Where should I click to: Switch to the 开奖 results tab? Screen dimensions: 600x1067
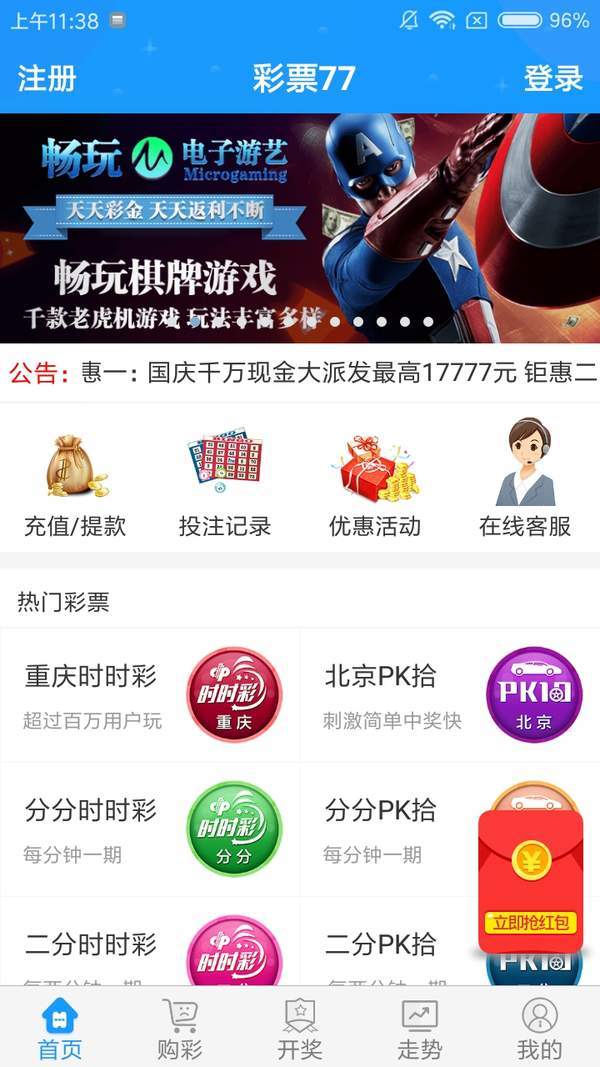(300, 1028)
